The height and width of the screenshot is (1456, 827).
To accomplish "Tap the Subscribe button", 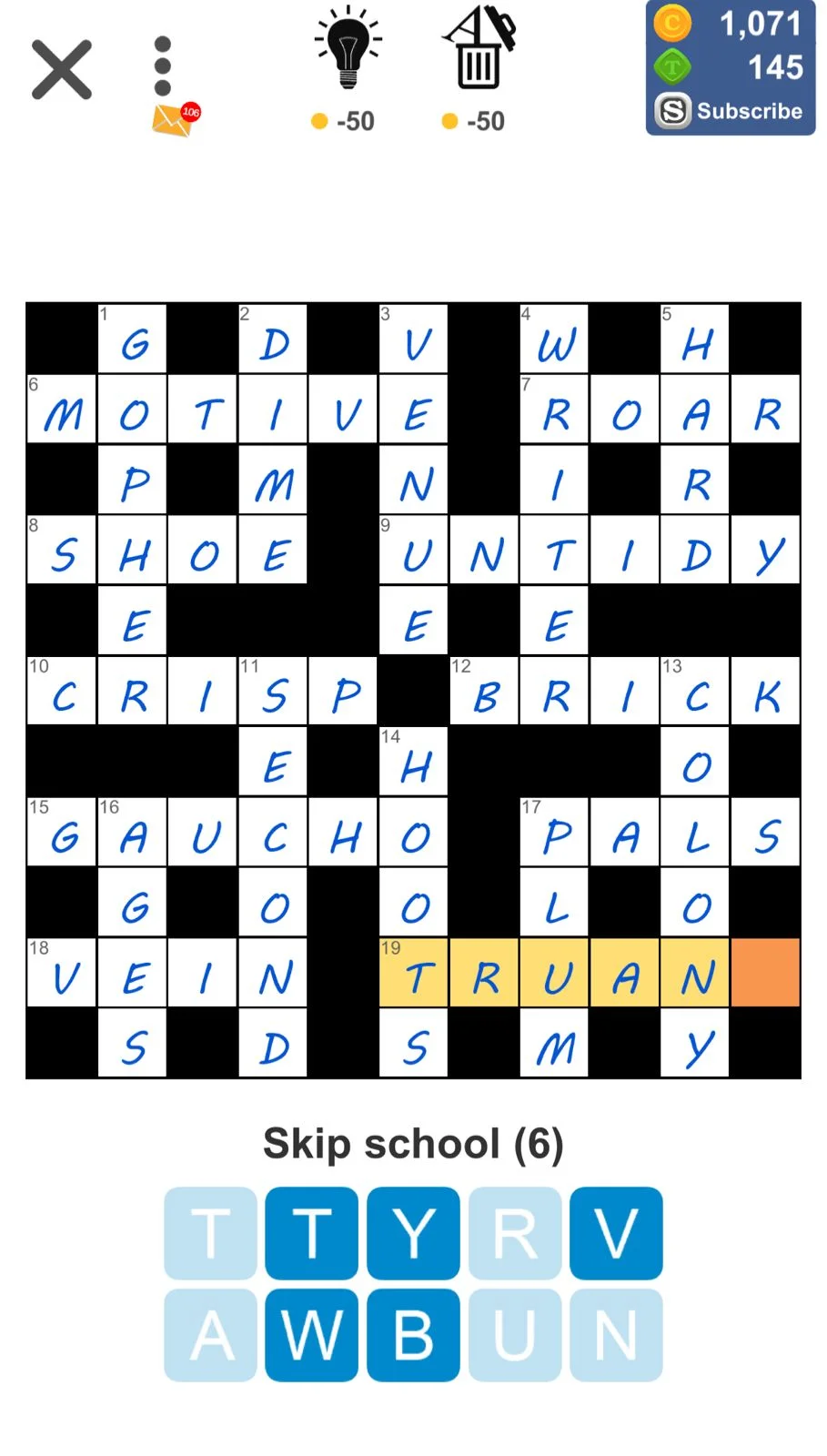I will click(x=731, y=111).
